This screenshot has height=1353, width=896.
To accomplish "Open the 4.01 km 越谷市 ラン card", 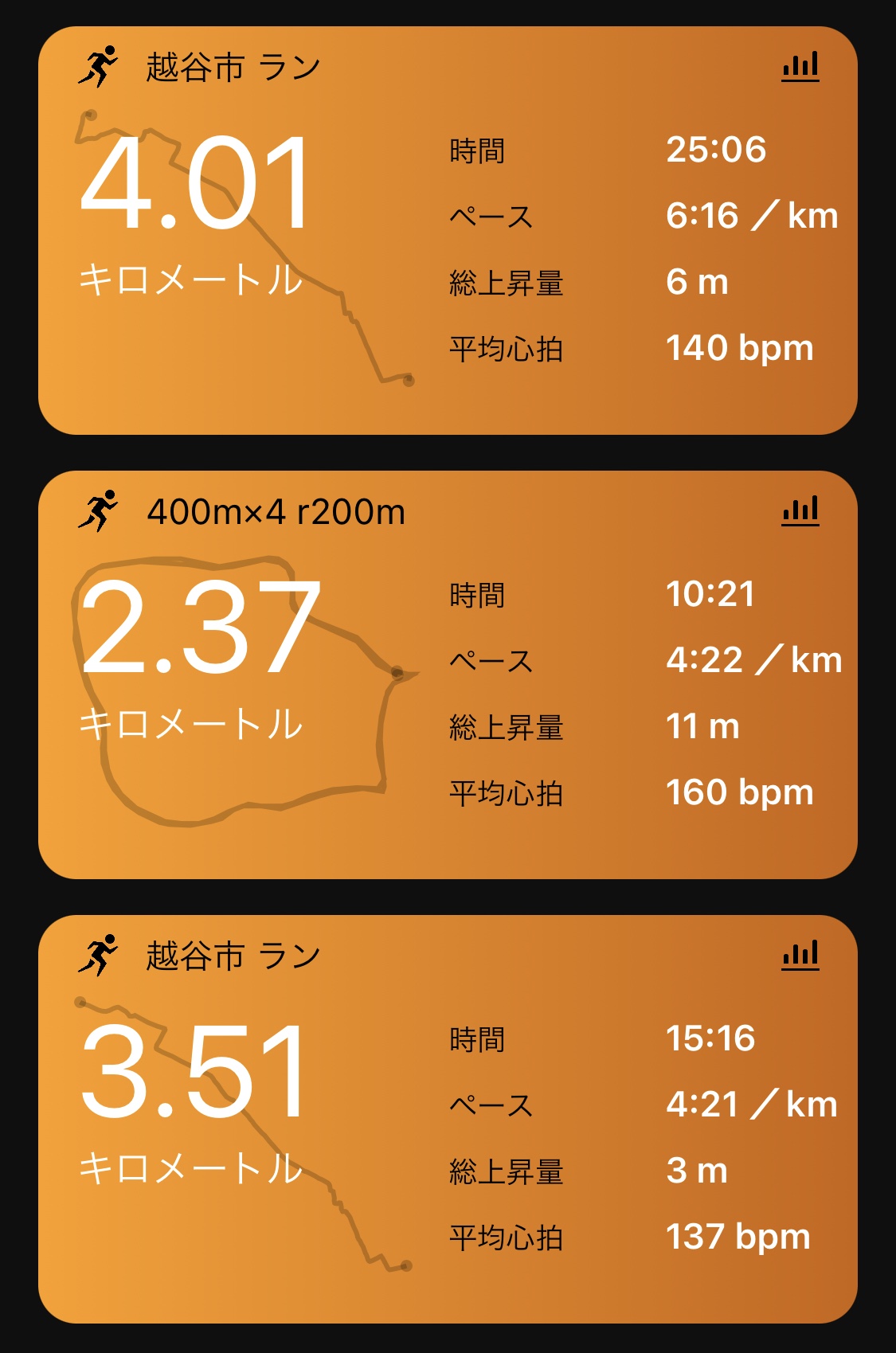I will coord(448,231).
